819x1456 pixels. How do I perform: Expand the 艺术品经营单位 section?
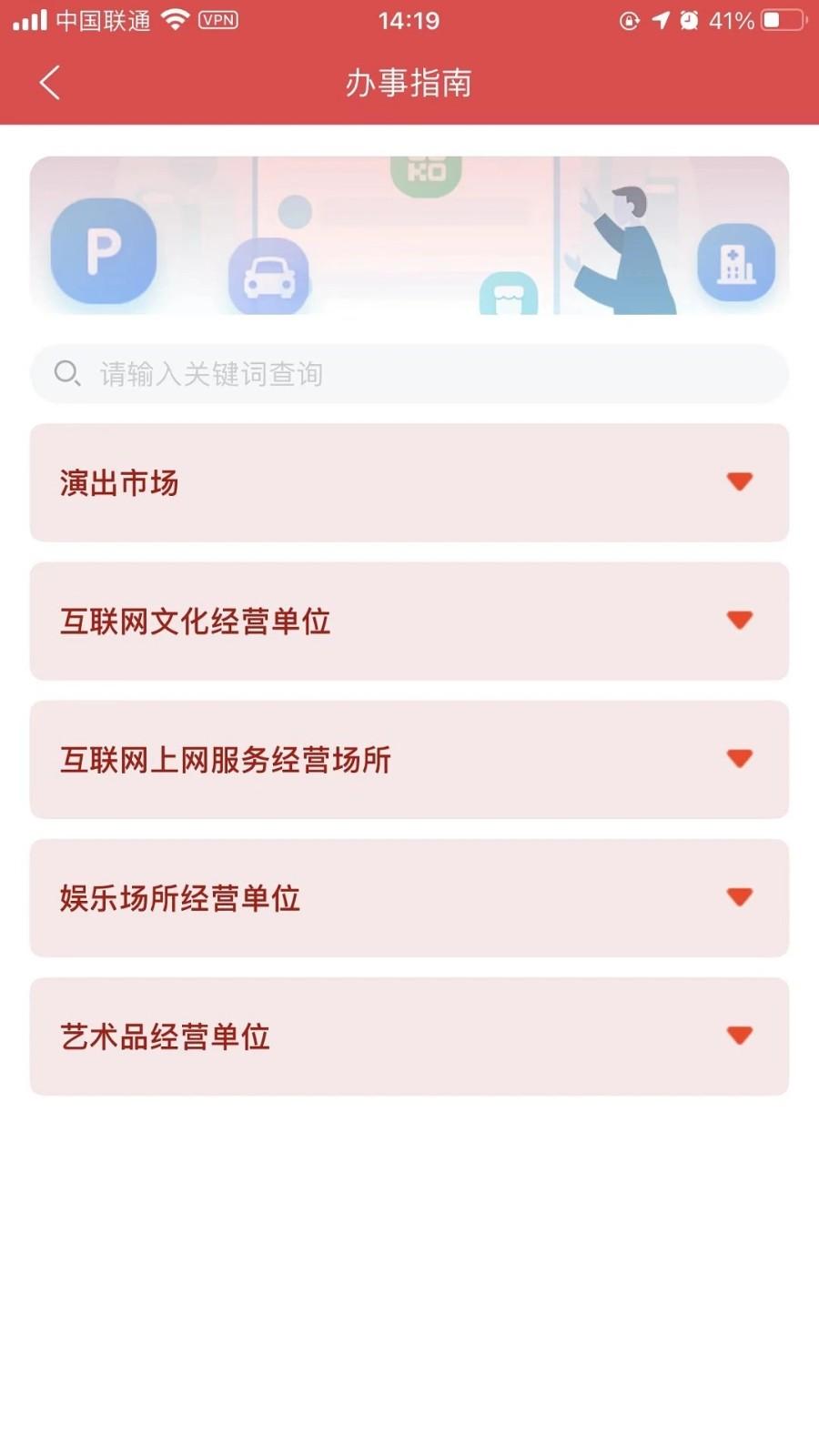pyautogui.click(x=739, y=1034)
